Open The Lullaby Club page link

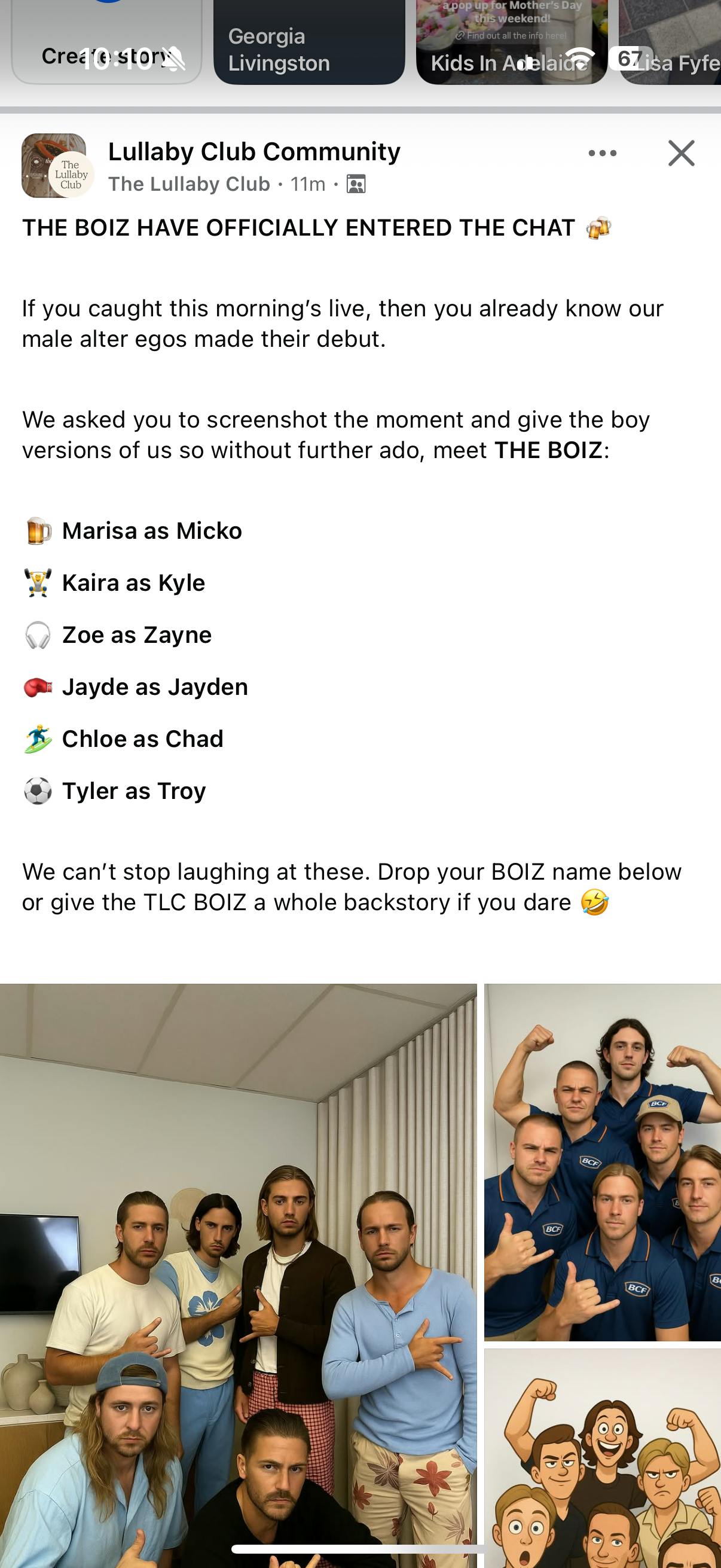[x=190, y=184]
